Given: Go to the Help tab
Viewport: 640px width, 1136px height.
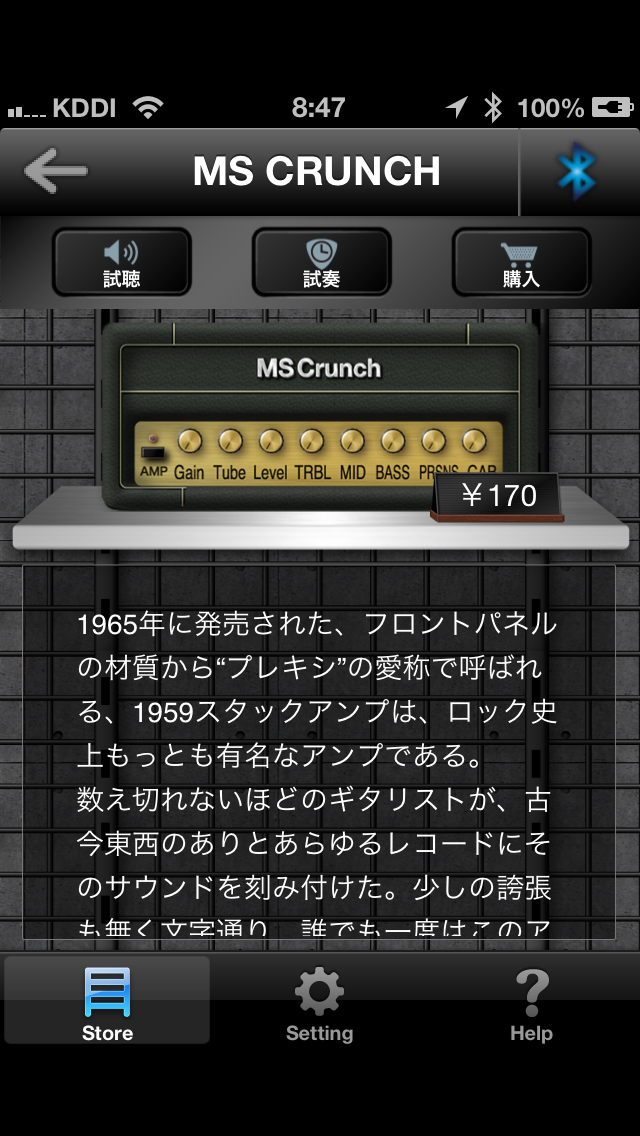Looking at the screenshot, I should pos(531,1001).
